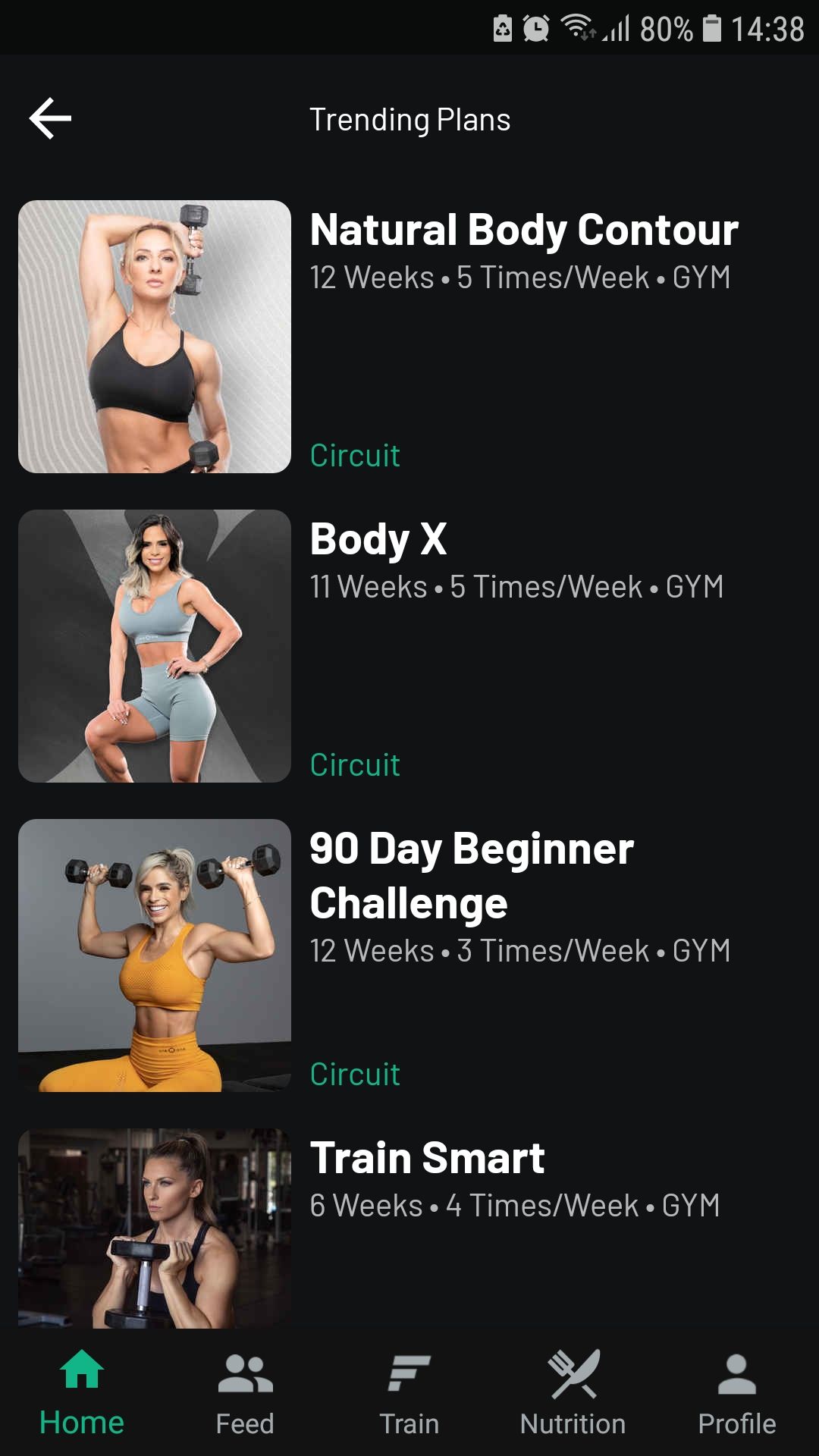Go back using the top-left arrow

pyautogui.click(x=50, y=118)
